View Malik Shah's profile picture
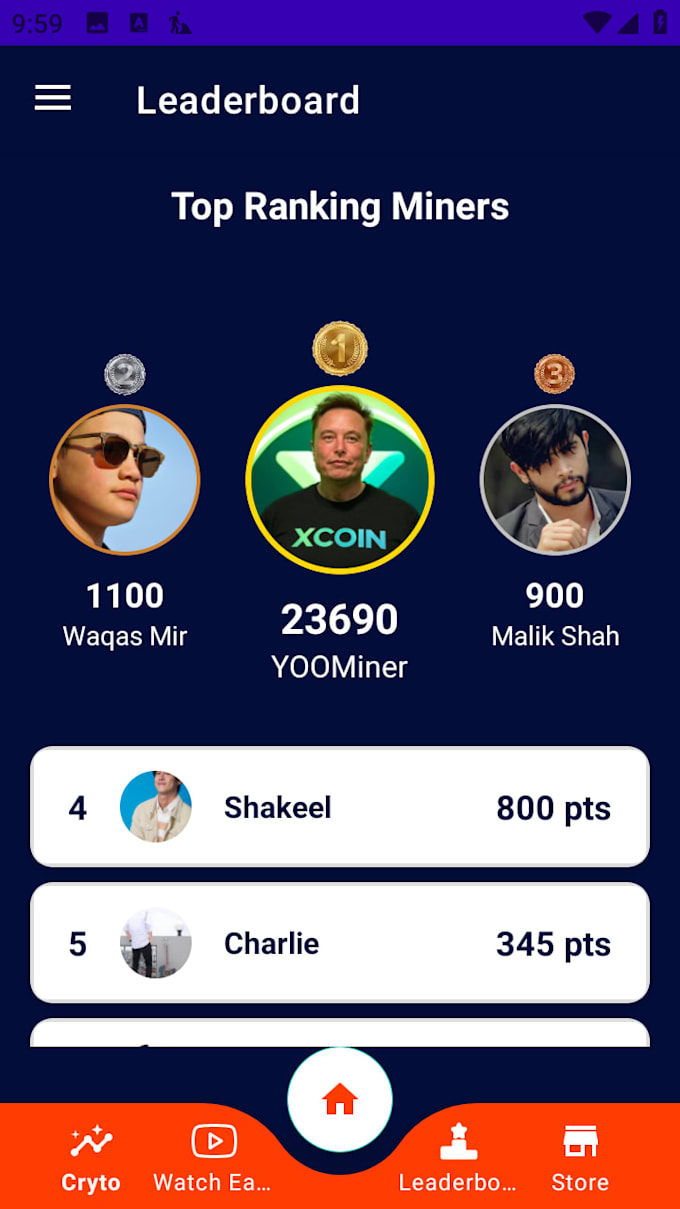The height and width of the screenshot is (1209, 680). [555, 480]
